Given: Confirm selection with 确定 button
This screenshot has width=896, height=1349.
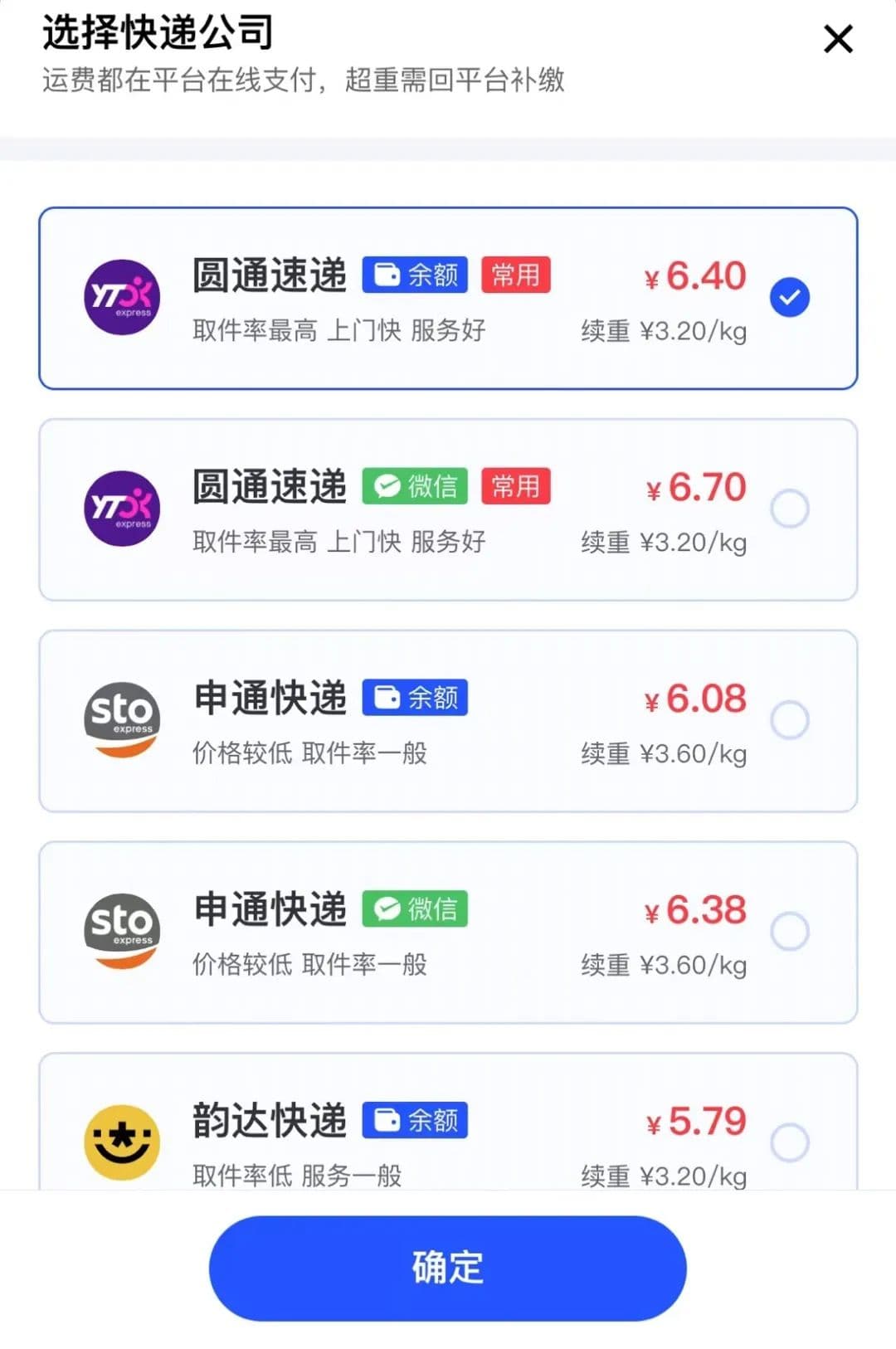Looking at the screenshot, I should tap(447, 1267).
